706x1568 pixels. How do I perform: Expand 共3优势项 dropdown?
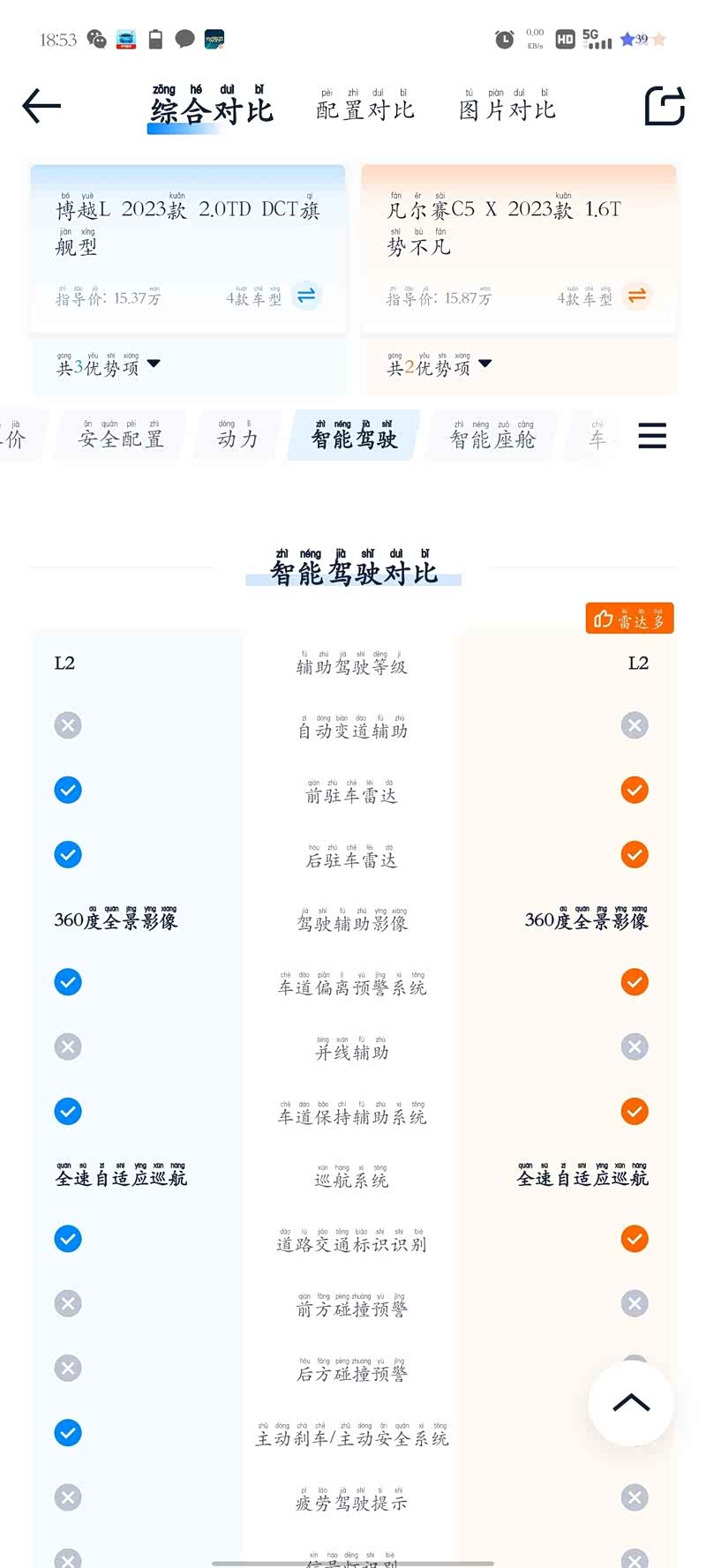(108, 365)
